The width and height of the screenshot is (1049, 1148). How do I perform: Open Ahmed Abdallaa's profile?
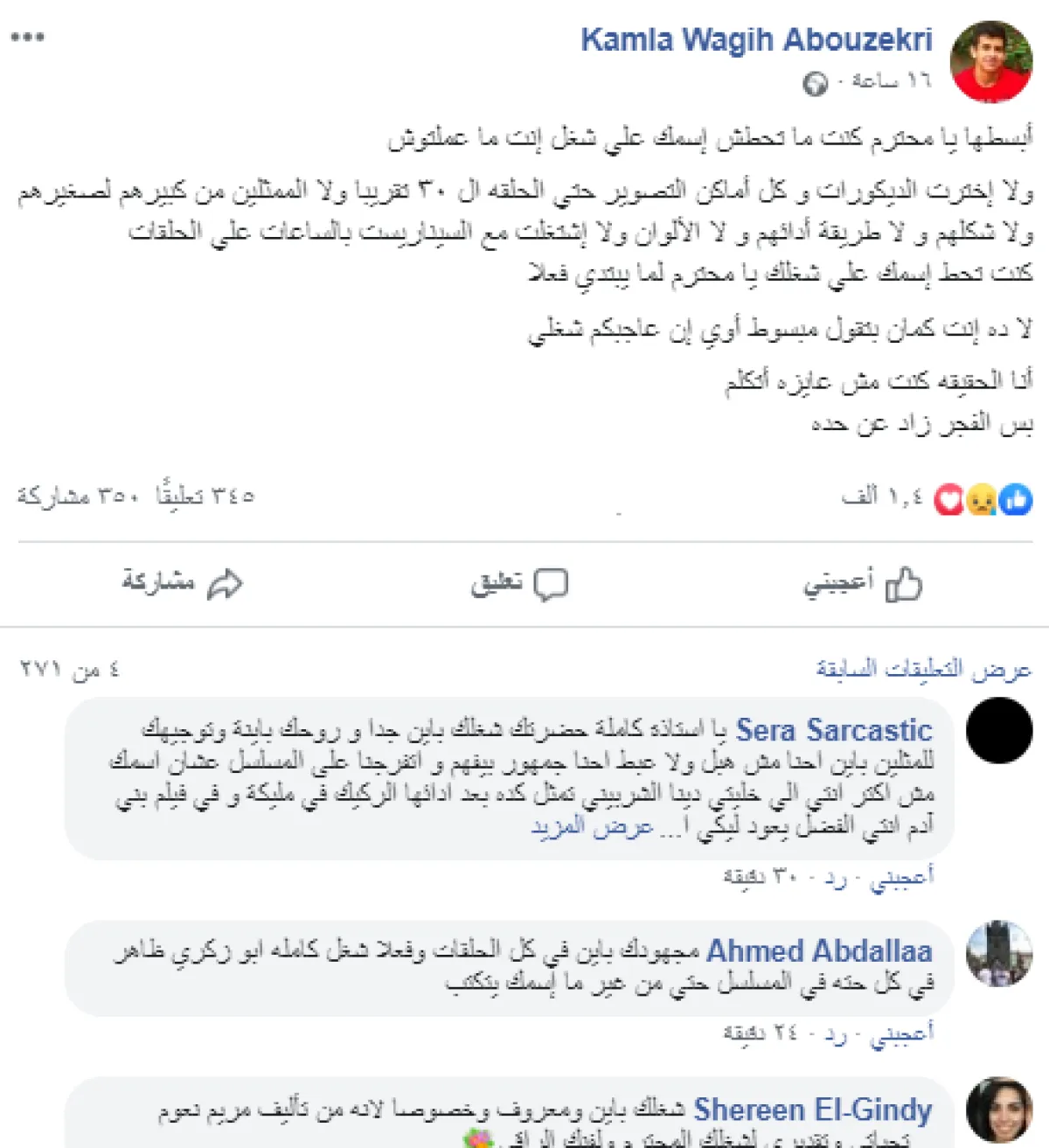pyautogui.click(x=818, y=951)
